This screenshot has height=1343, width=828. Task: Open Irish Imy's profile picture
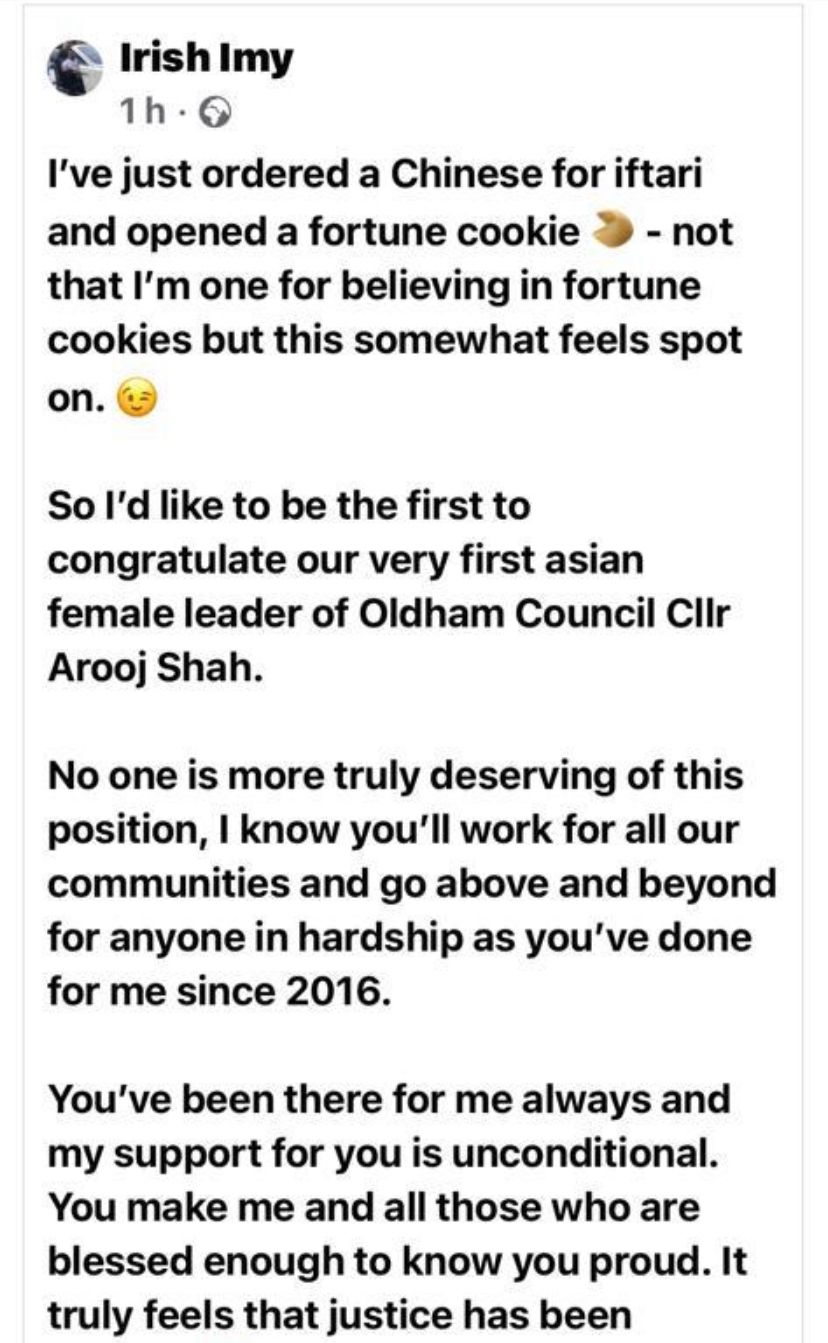pyautogui.click(x=75, y=69)
